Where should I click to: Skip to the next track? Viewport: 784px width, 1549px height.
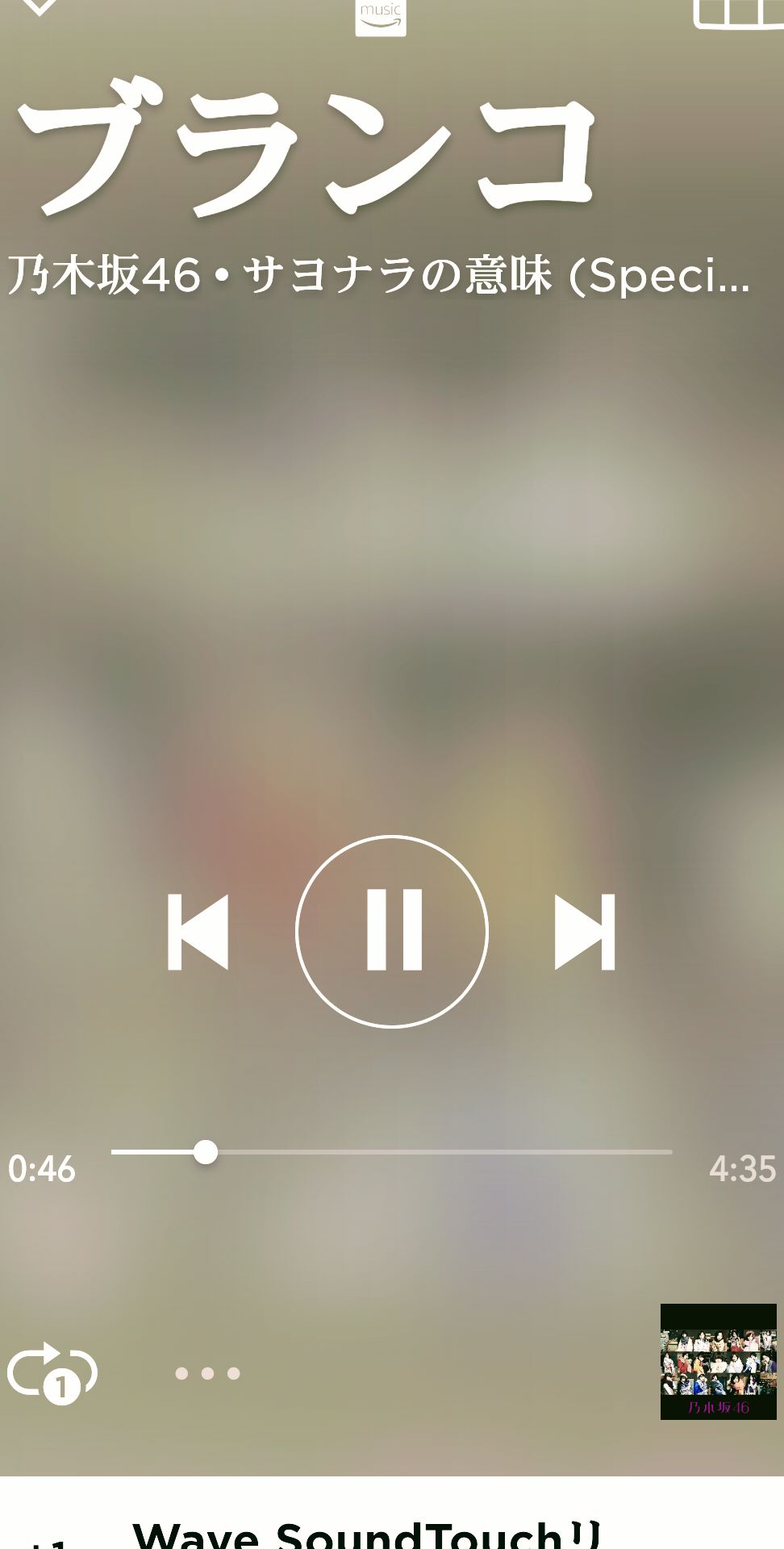[585, 931]
